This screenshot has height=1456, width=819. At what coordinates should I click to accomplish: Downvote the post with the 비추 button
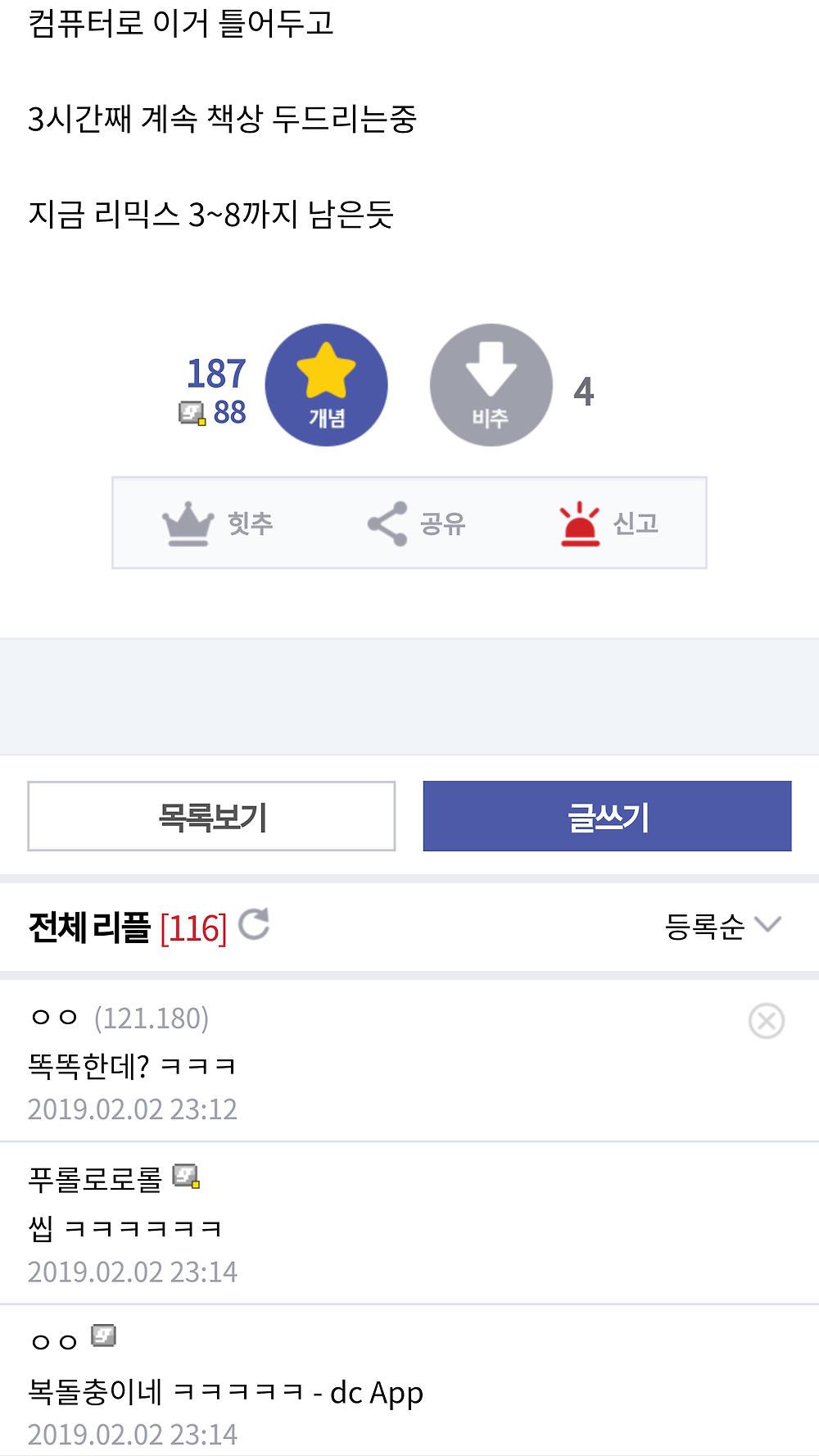[491, 385]
